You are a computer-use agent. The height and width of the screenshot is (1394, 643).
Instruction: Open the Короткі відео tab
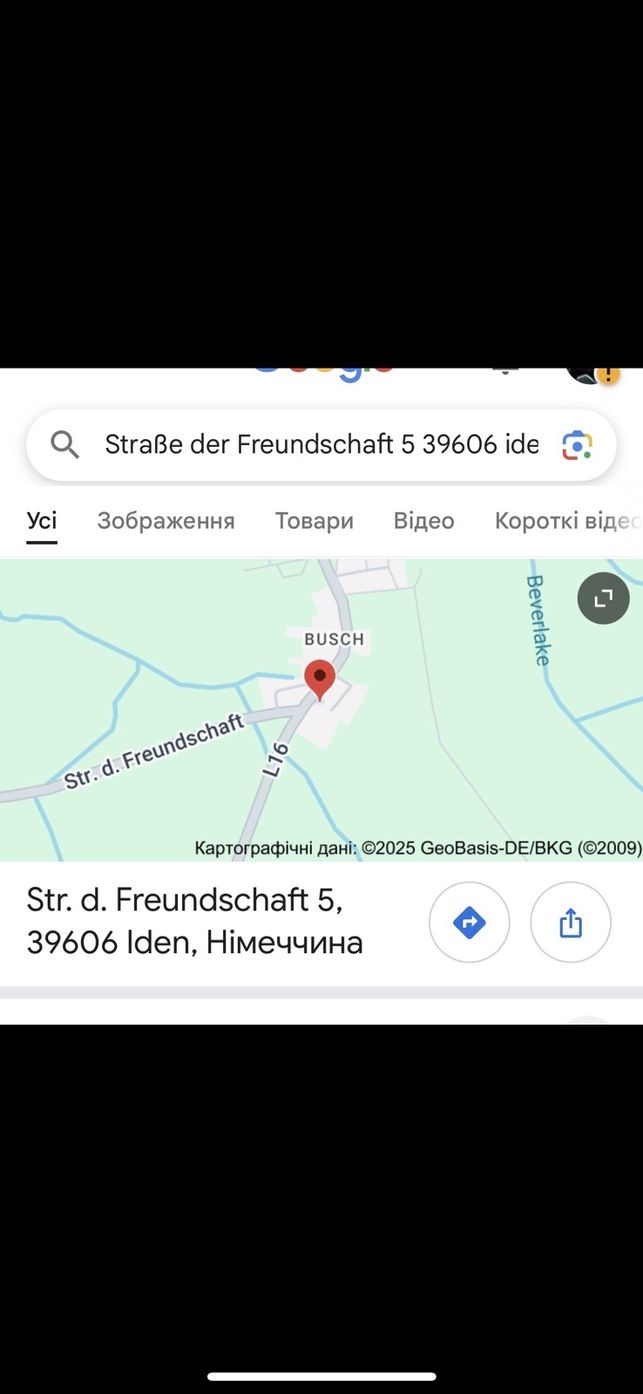(x=568, y=521)
